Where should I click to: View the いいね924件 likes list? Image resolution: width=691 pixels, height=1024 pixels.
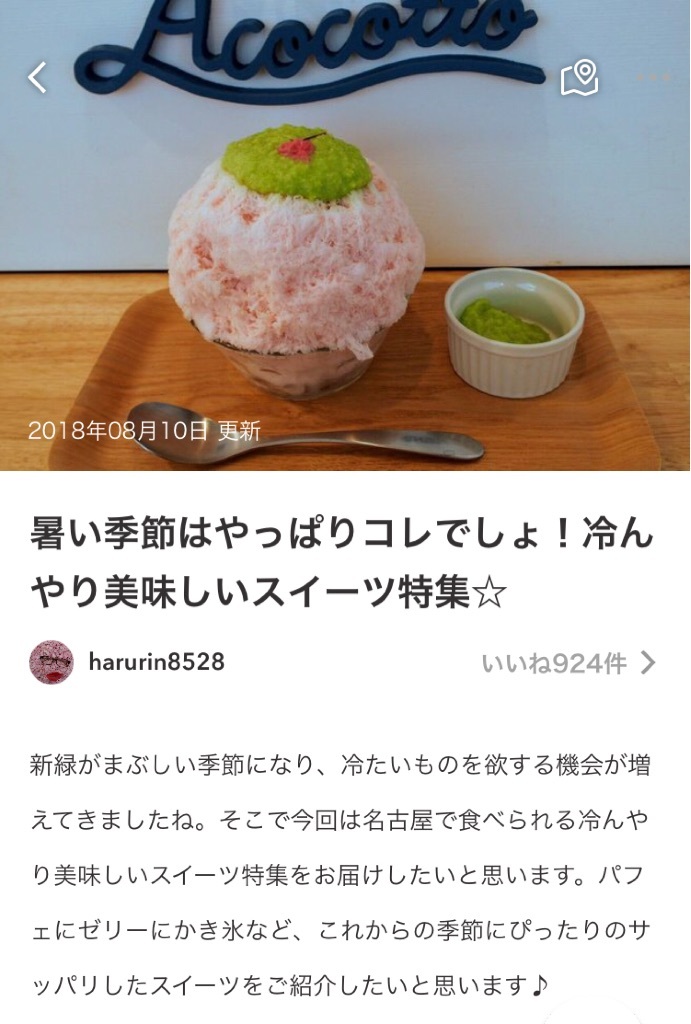click(x=567, y=663)
